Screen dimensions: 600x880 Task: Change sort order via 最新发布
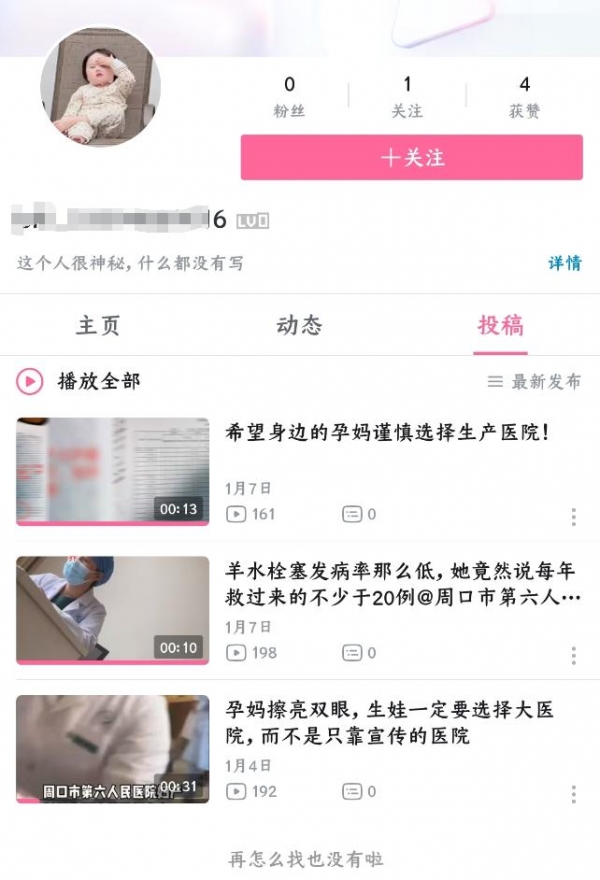[x=534, y=381]
